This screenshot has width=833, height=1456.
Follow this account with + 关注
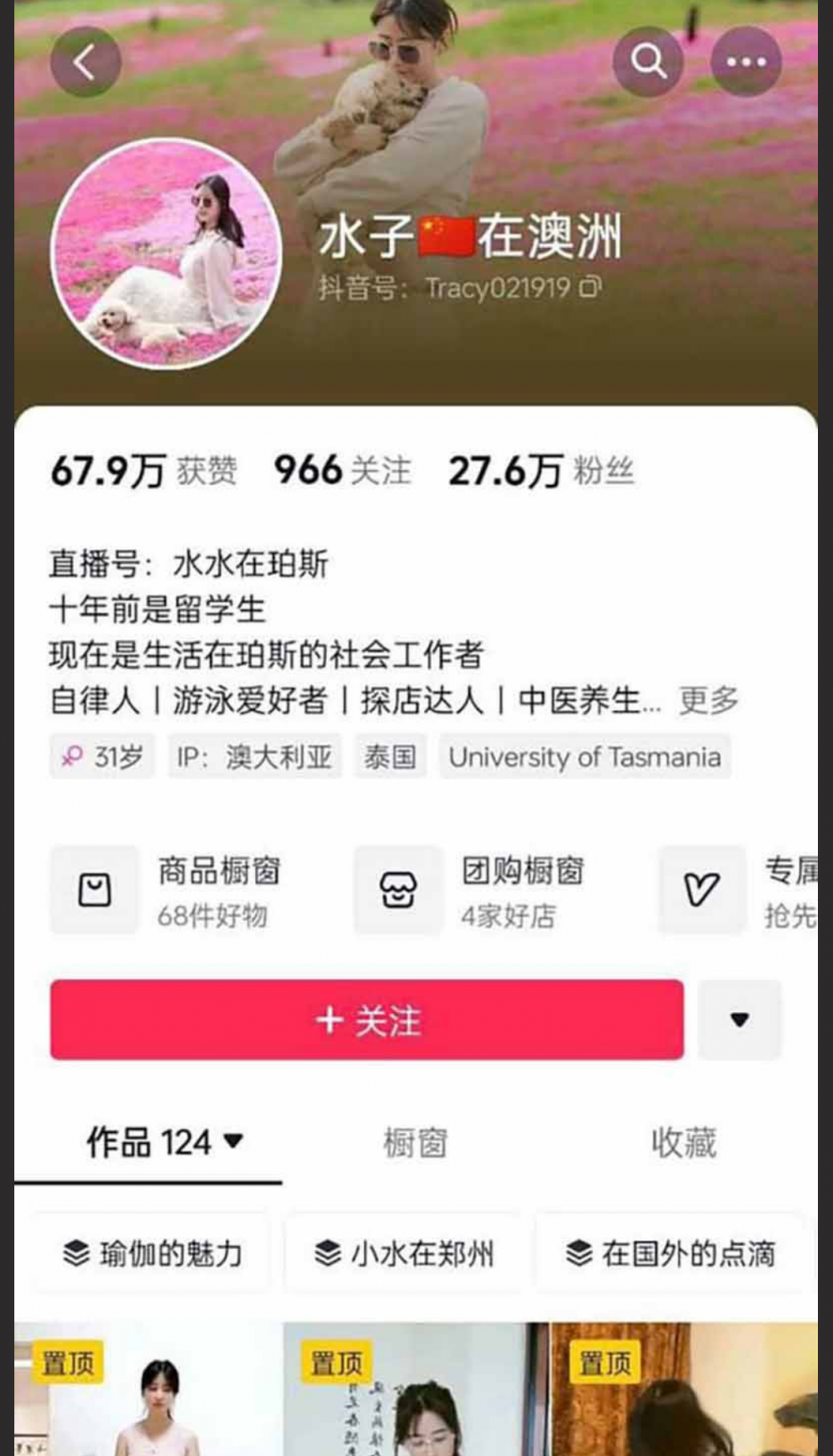[x=367, y=1020]
